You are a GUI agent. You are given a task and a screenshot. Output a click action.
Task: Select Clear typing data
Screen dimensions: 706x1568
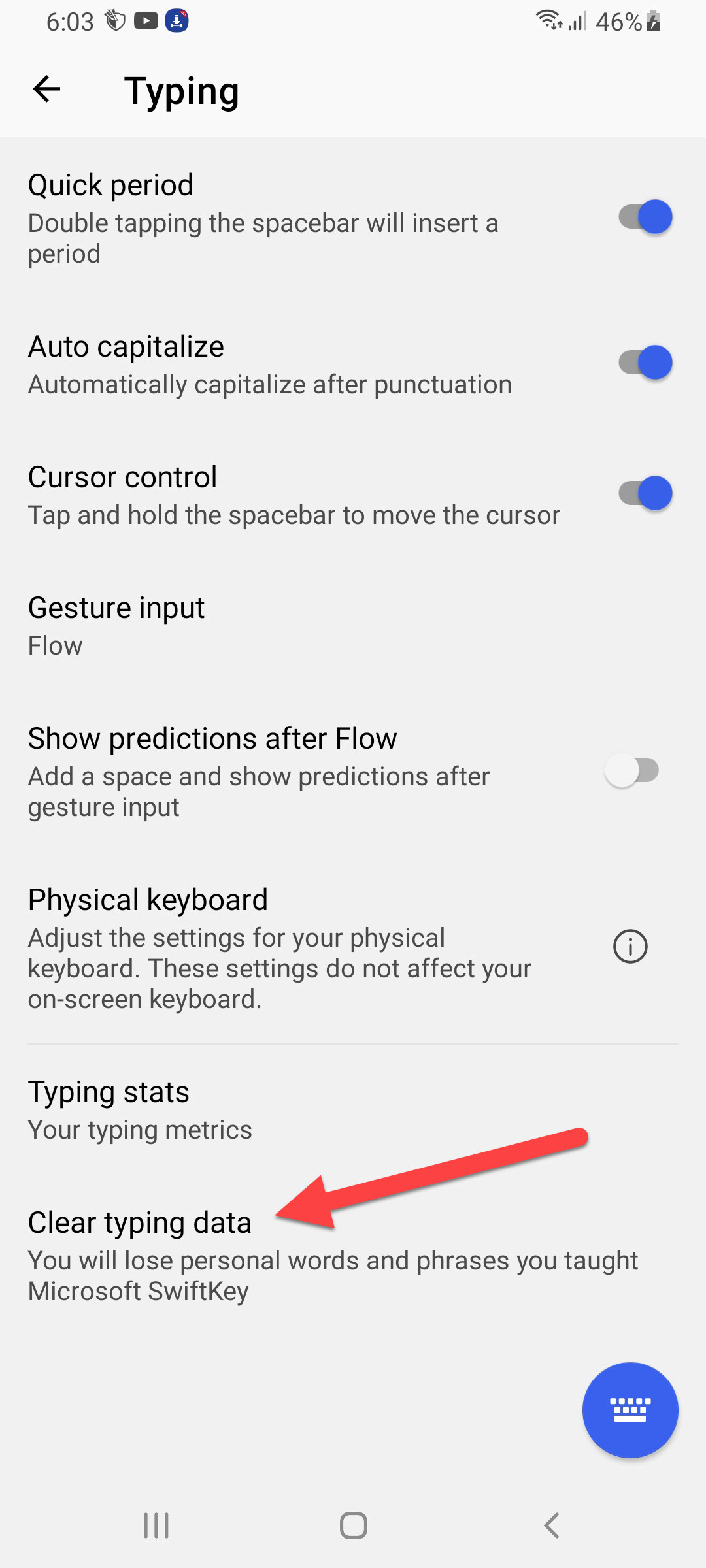coord(140,1223)
